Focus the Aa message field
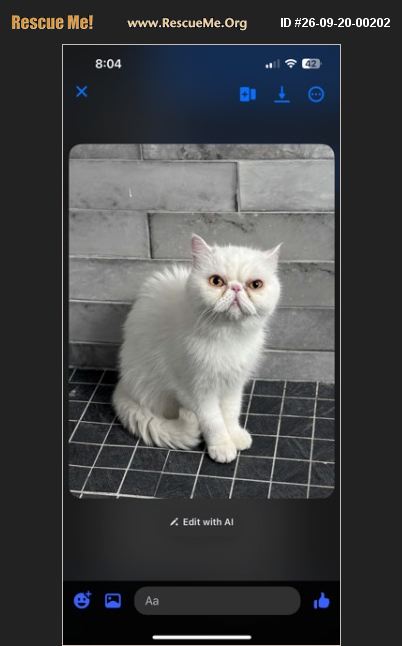 tap(217, 601)
